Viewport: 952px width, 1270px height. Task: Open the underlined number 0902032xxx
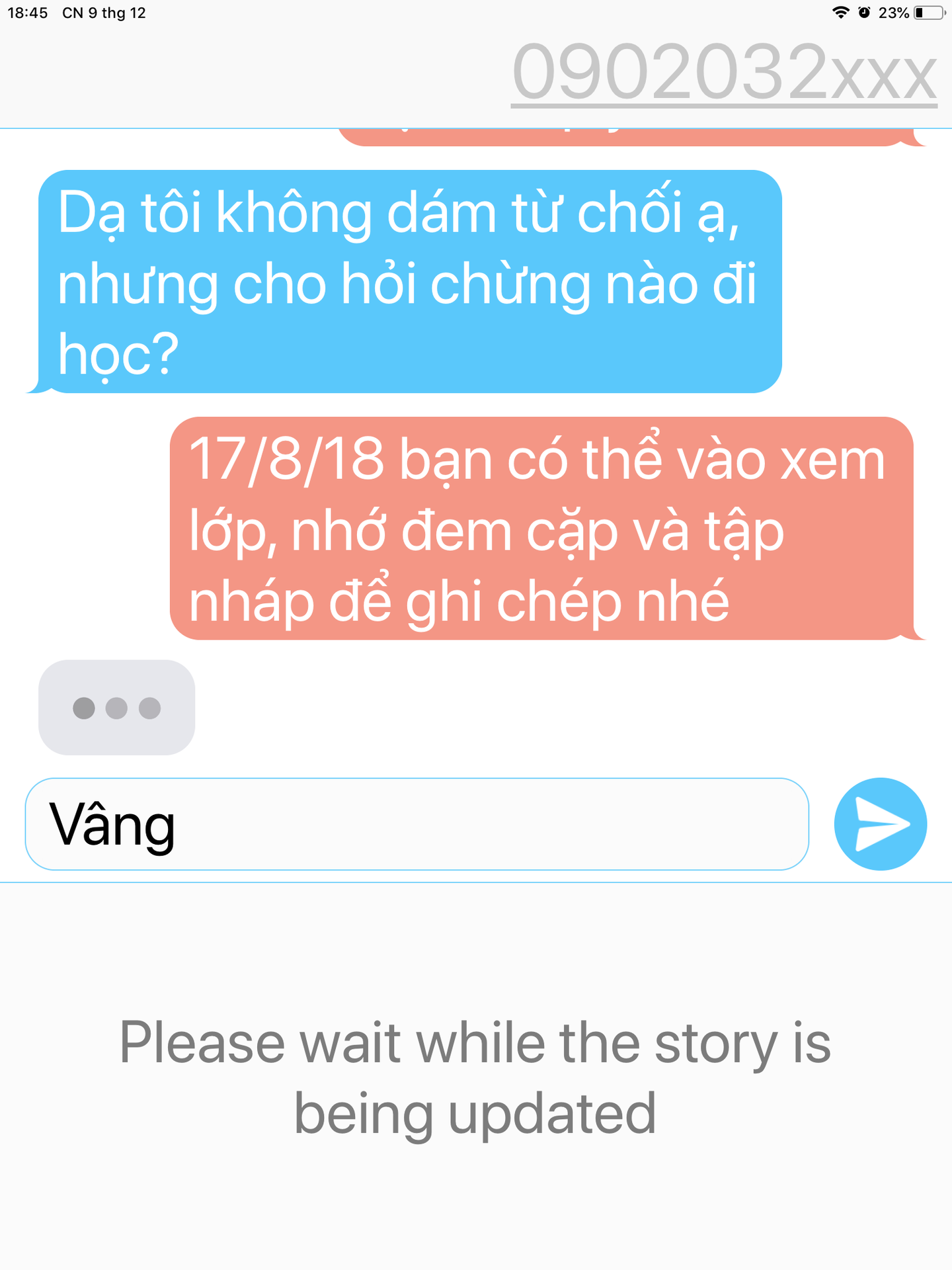pos(724,71)
